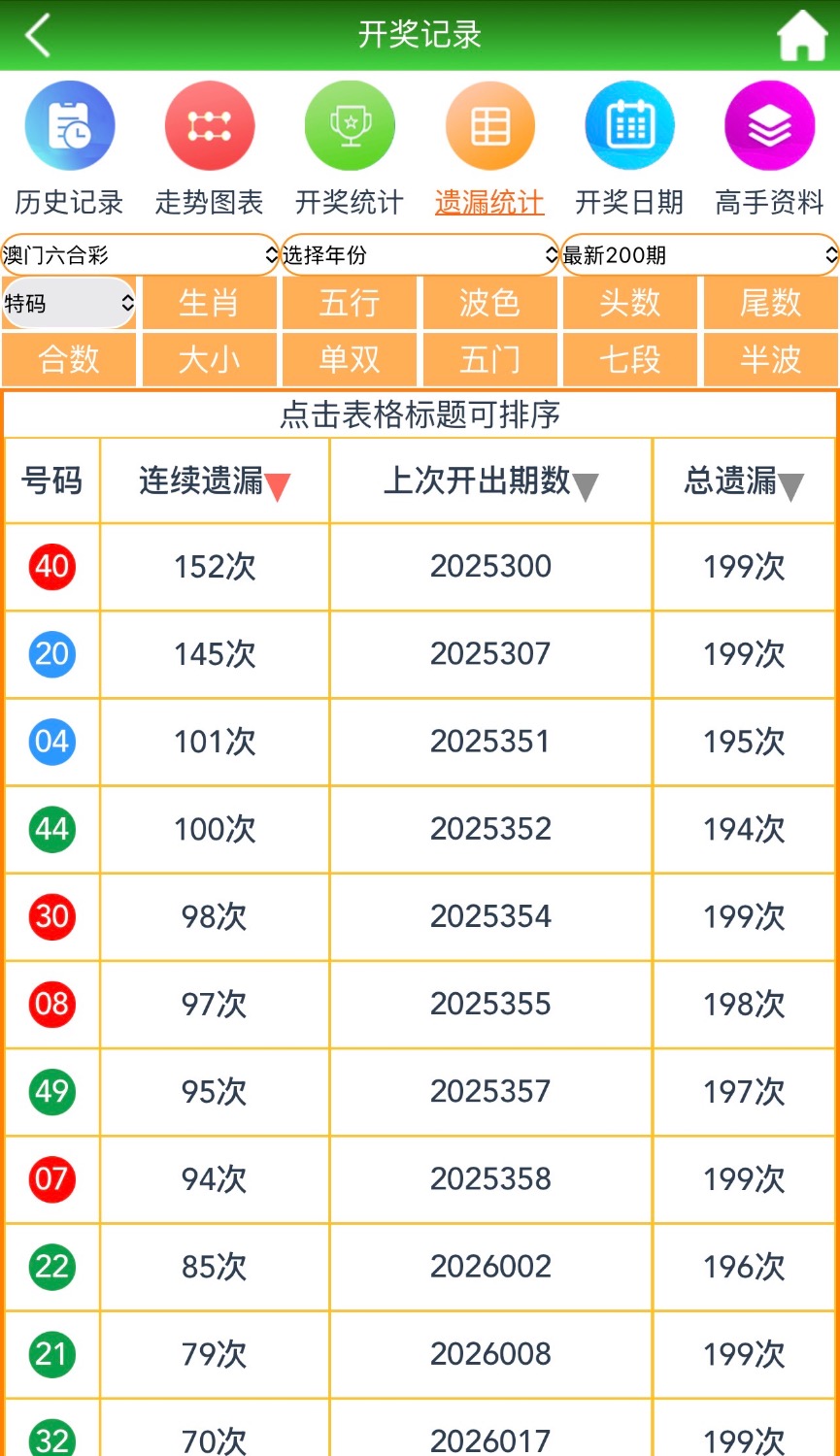Viewport: 840px width, 1456px height.
Task: Tap the 尾数 filter button
Action: (770, 304)
